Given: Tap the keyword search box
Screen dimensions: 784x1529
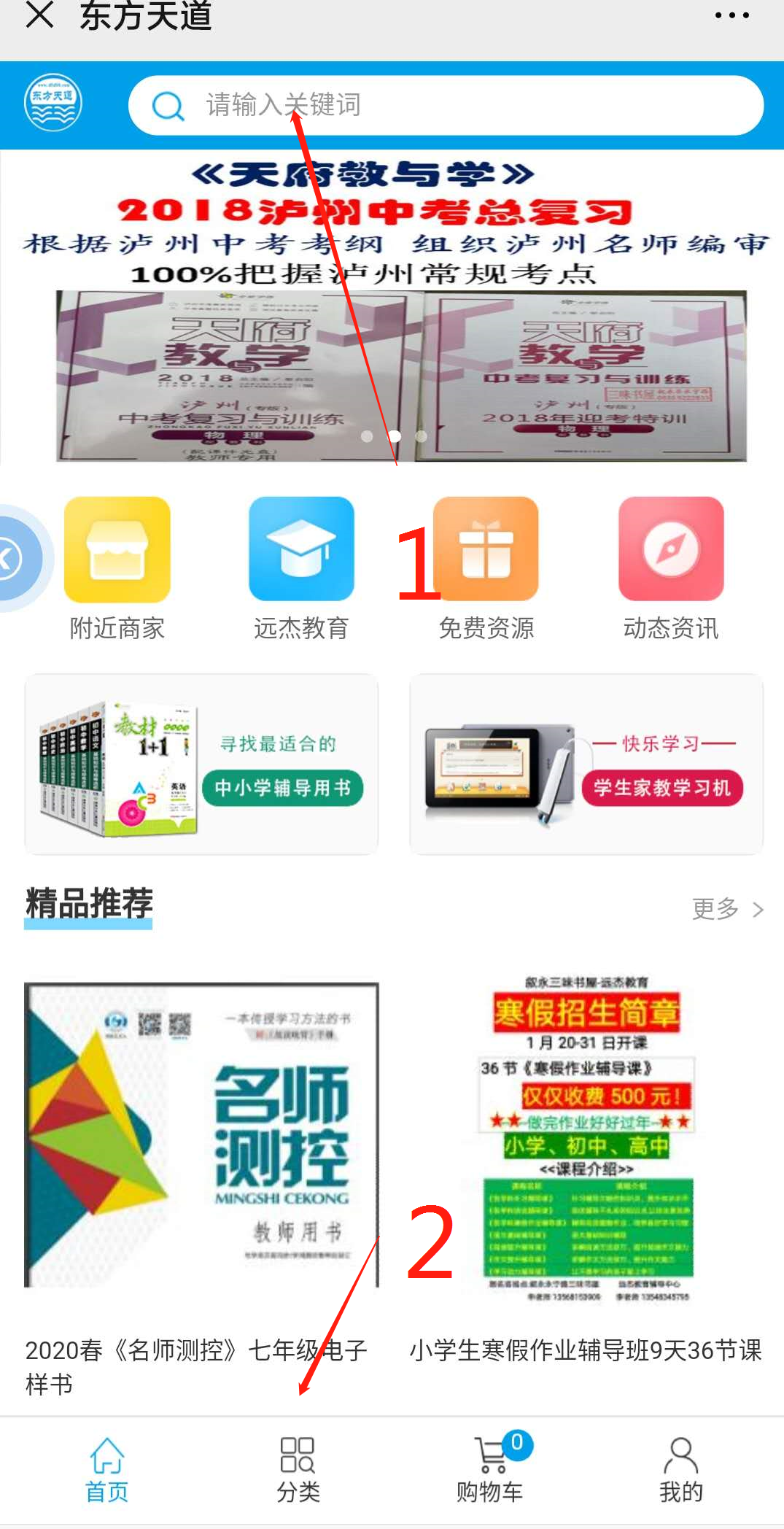Looking at the screenshot, I should 445,105.
